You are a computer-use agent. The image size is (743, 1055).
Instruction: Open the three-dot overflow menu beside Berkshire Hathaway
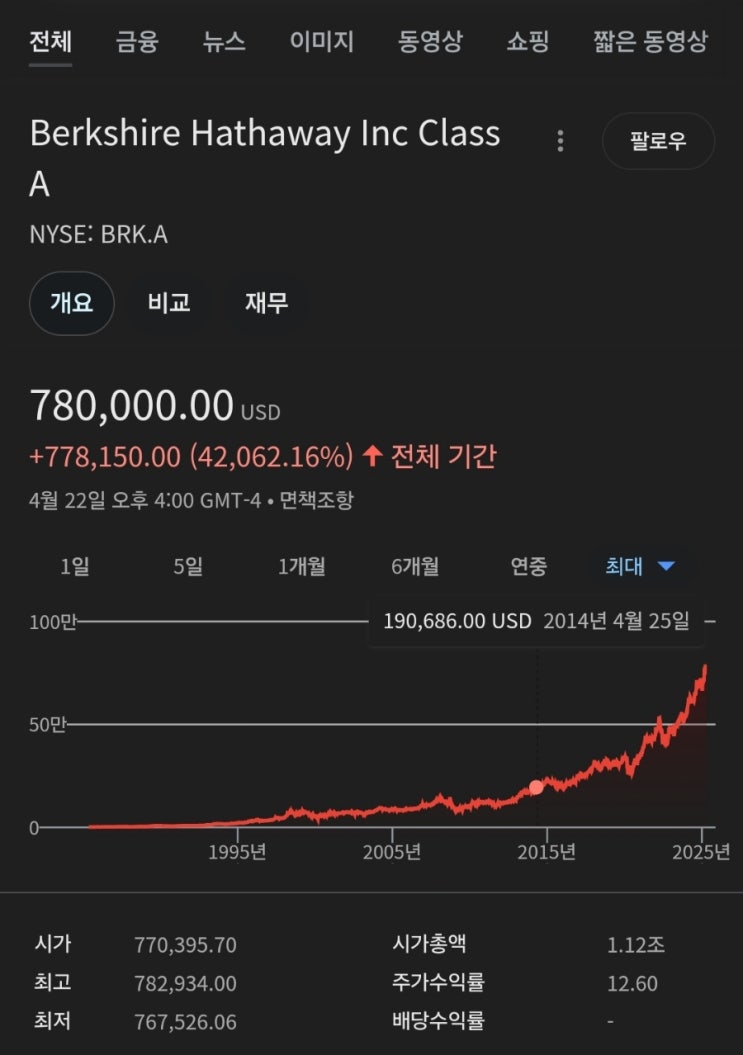tap(560, 141)
